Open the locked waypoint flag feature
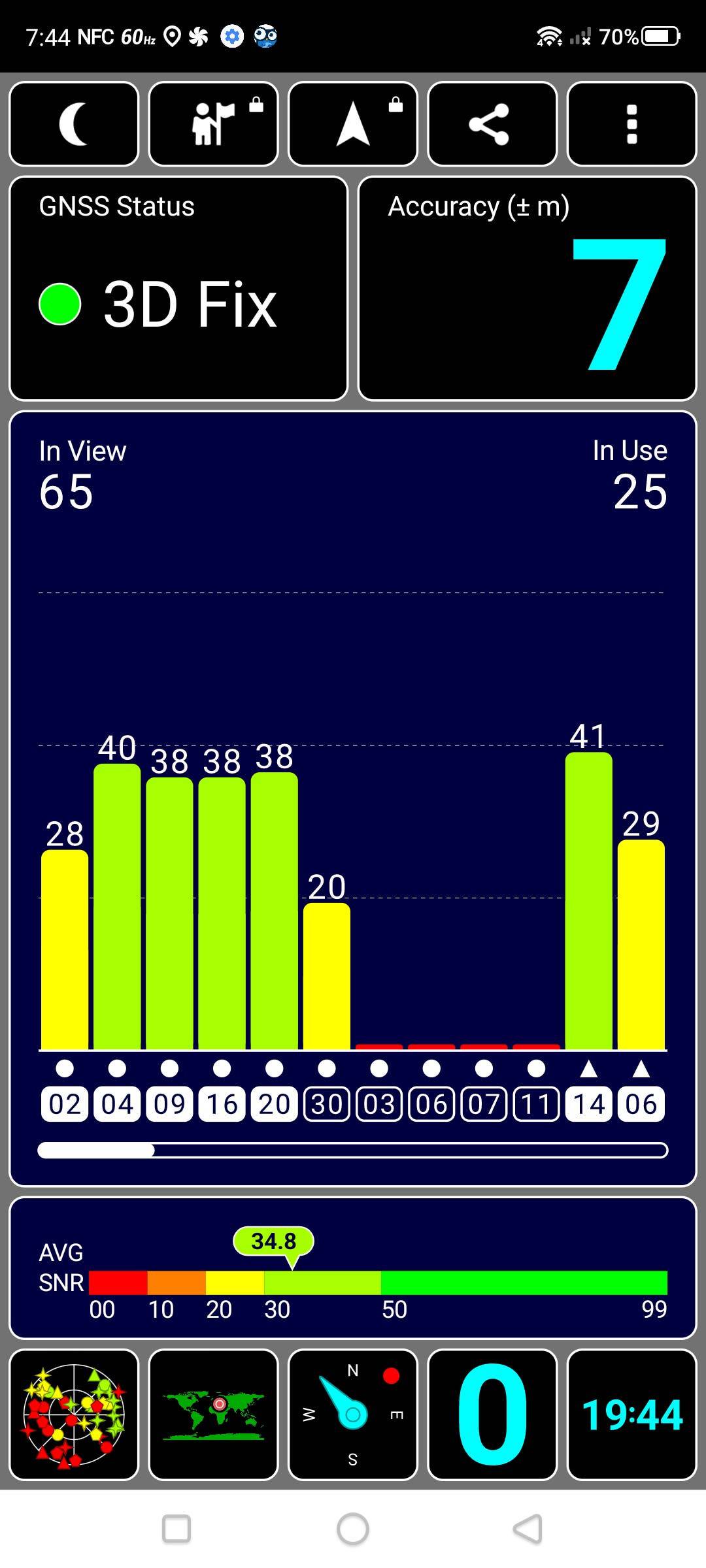Viewport: 706px width, 1568px height. point(214,124)
